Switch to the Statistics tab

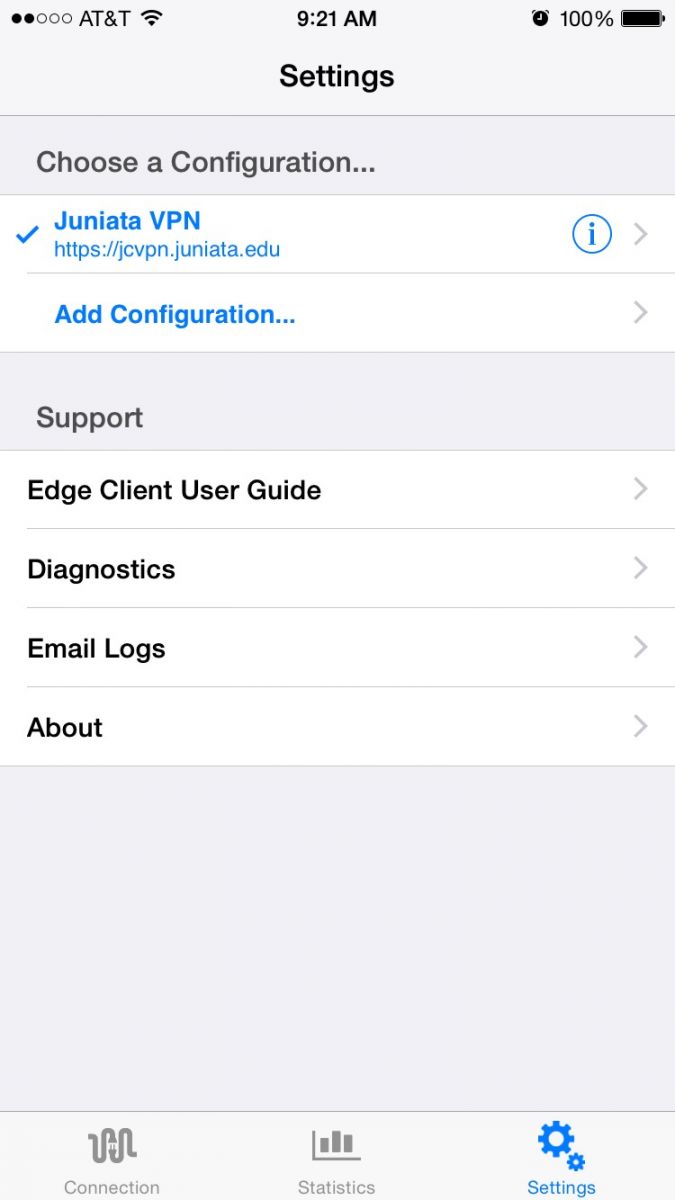(337, 1158)
